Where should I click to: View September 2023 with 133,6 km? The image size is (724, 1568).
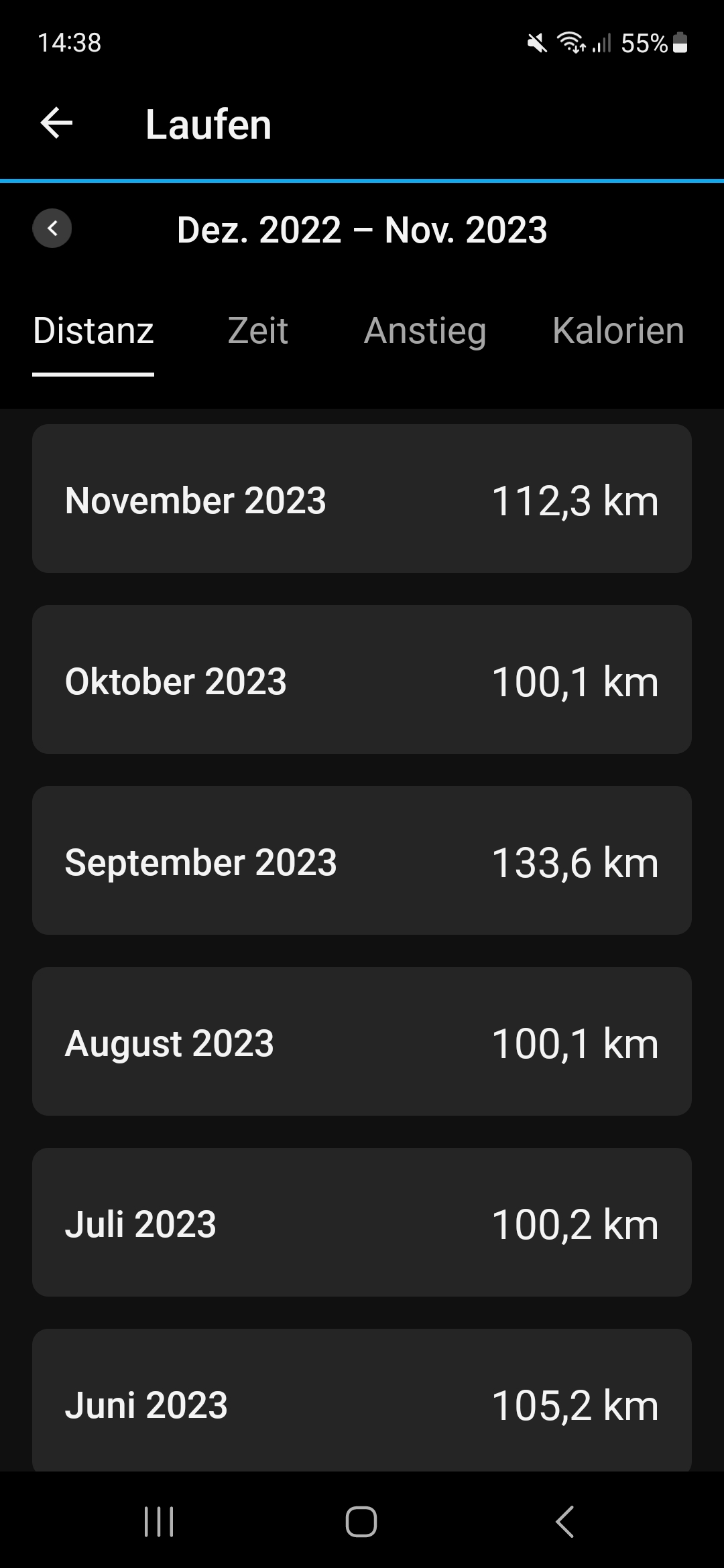tap(362, 861)
